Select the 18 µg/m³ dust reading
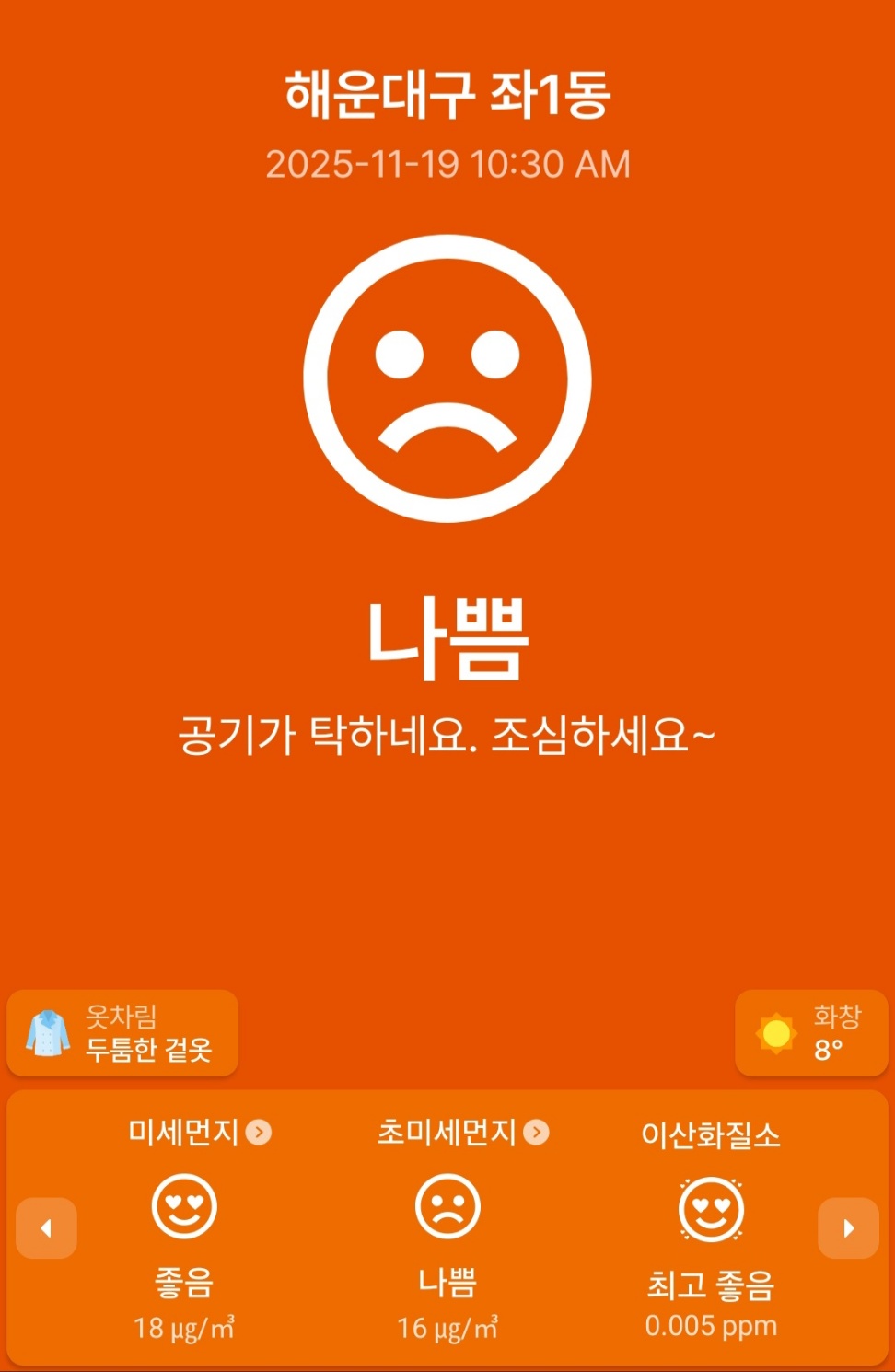The height and width of the screenshot is (1372, 895). [183, 1326]
